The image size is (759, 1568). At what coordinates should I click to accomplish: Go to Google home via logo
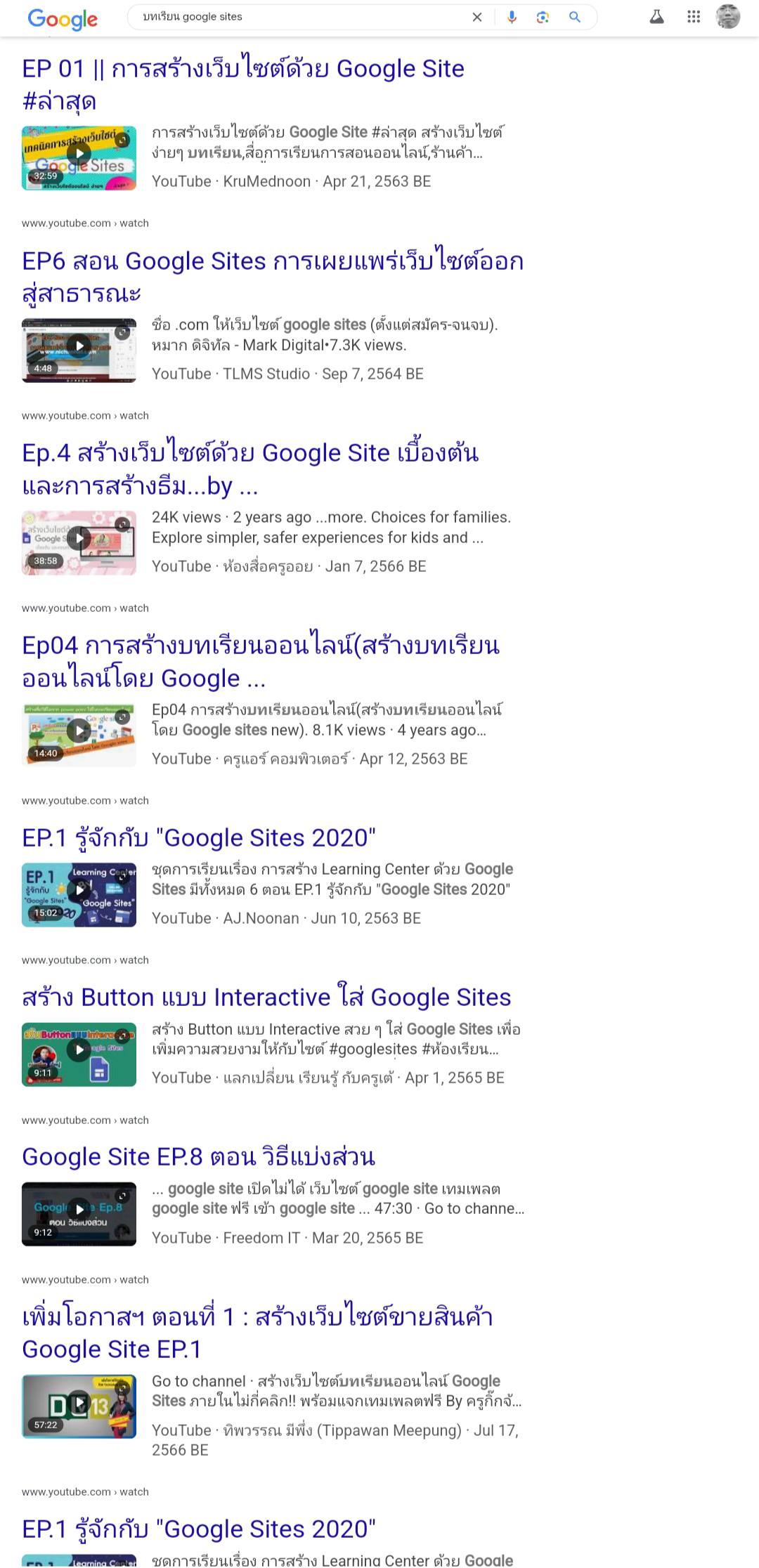pyautogui.click(x=63, y=18)
